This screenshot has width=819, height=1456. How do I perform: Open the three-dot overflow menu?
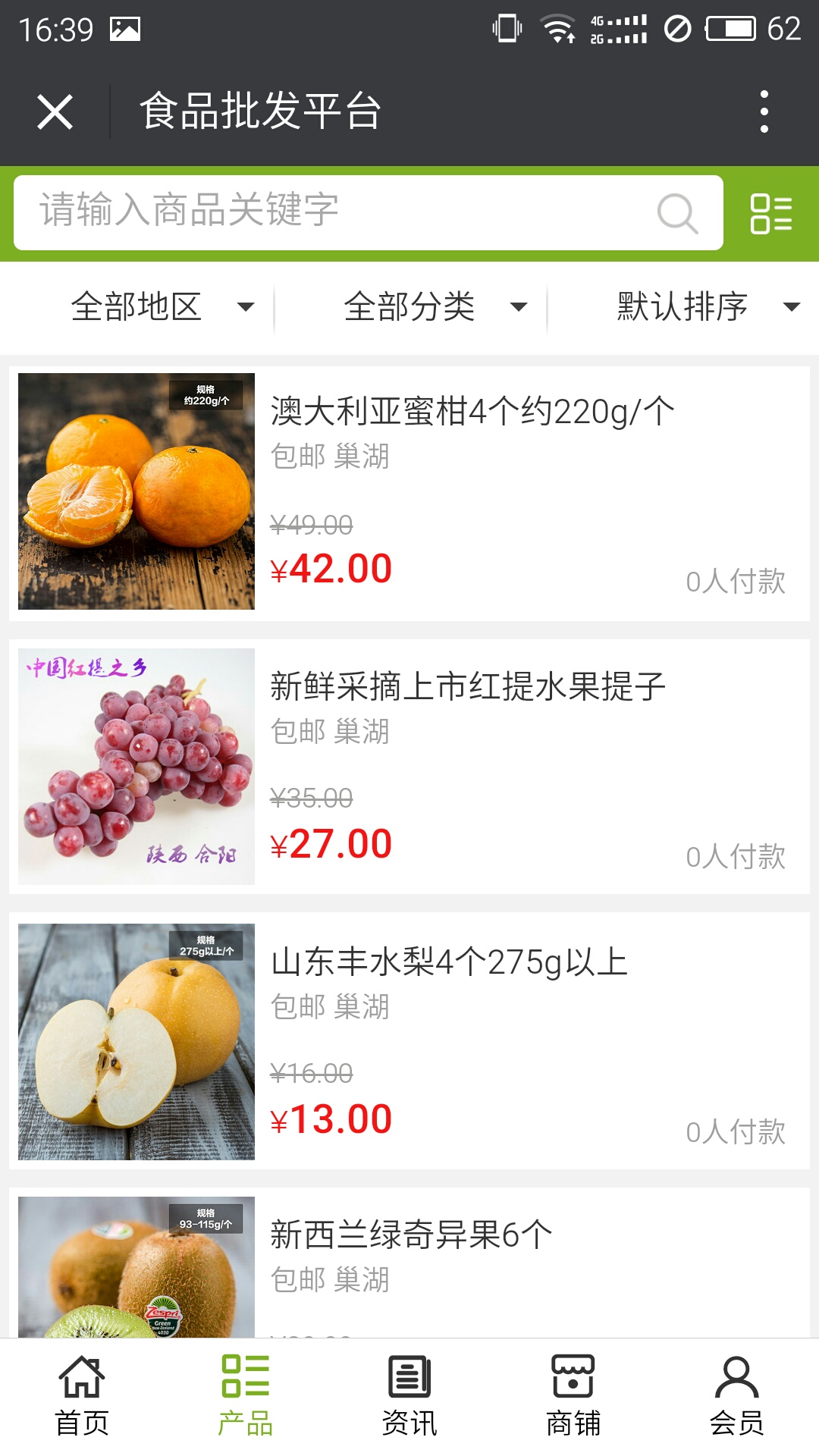764,112
